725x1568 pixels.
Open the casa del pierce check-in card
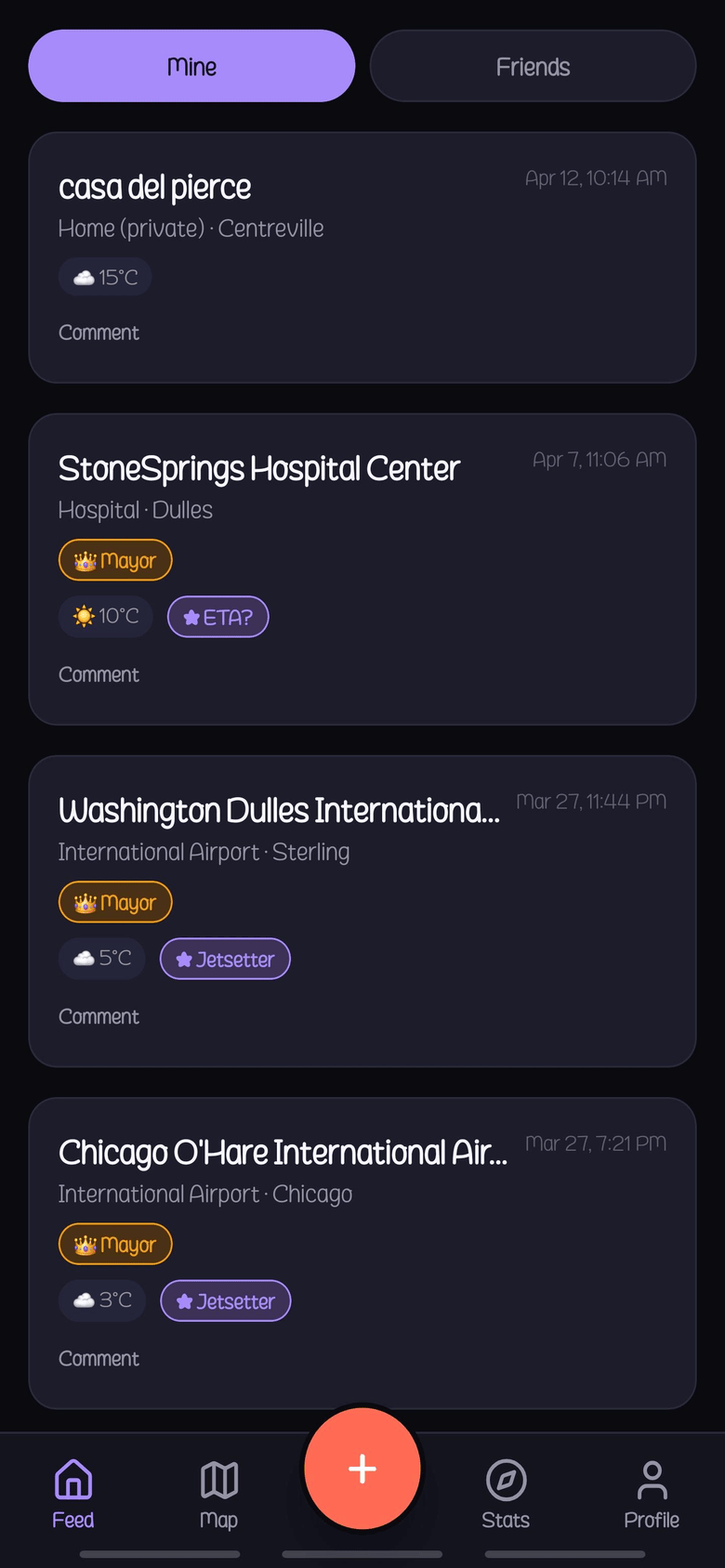pos(362,257)
